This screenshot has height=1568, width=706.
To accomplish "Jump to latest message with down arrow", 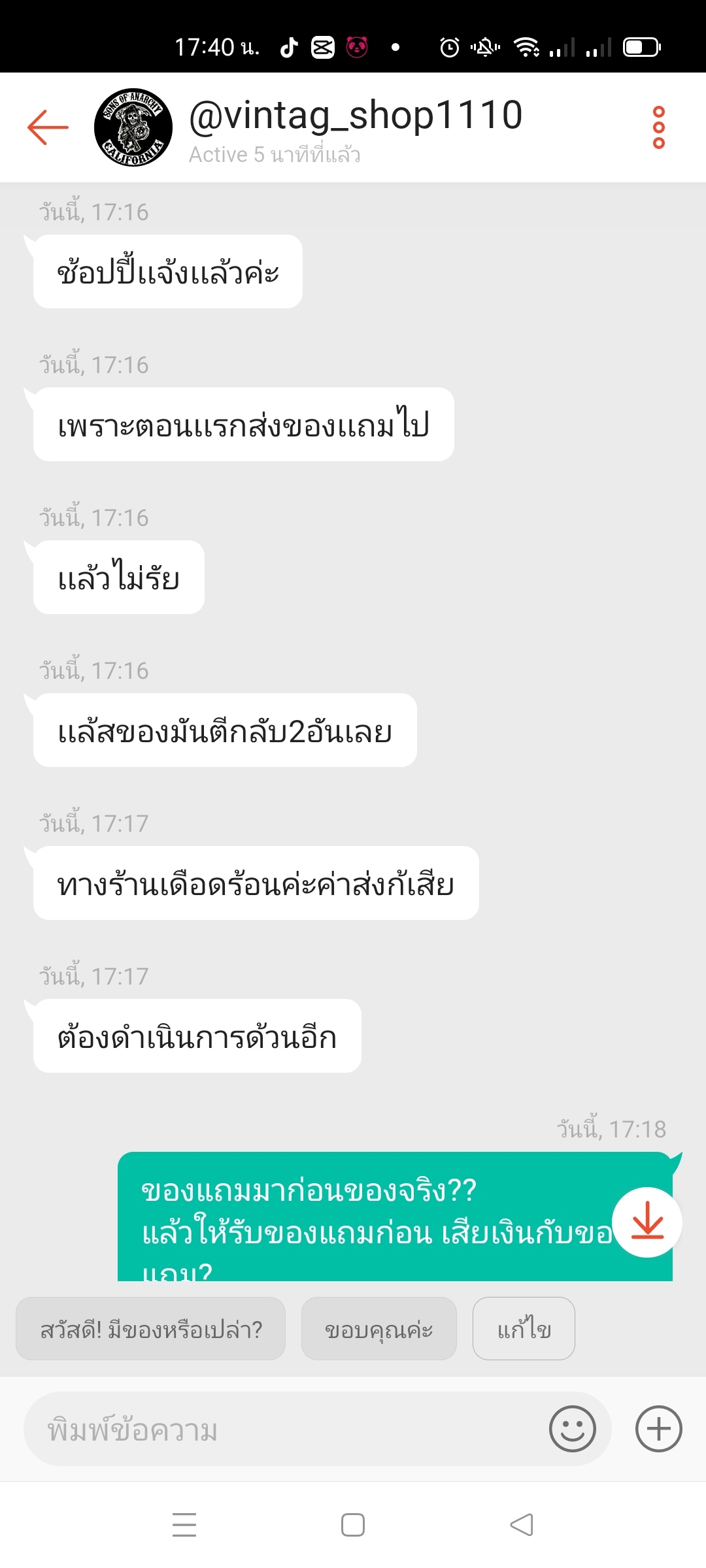I will 647,1222.
